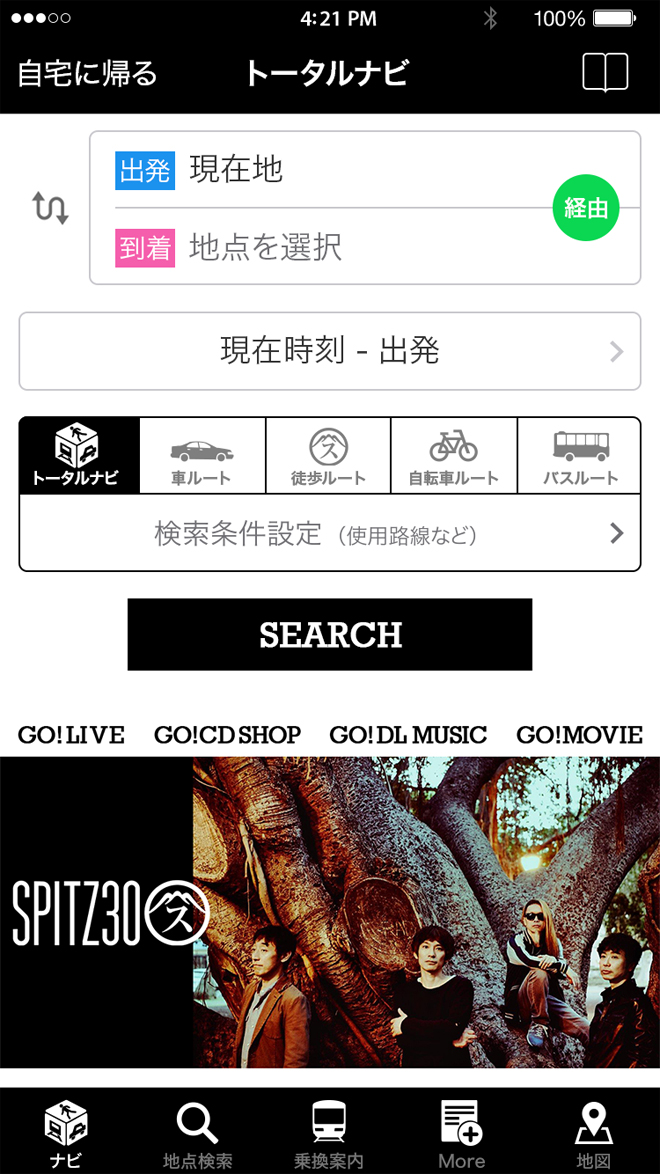
Task: Open 検索条件設定 search conditions
Action: (330, 534)
